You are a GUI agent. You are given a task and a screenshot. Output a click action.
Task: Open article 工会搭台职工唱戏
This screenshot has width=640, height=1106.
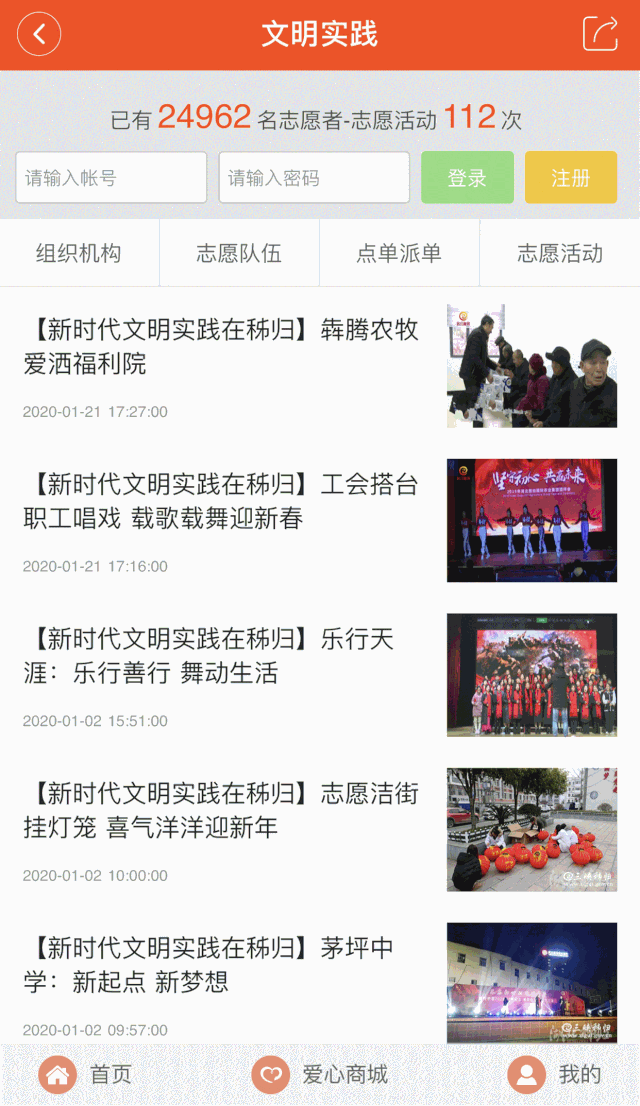pyautogui.click(x=222, y=502)
